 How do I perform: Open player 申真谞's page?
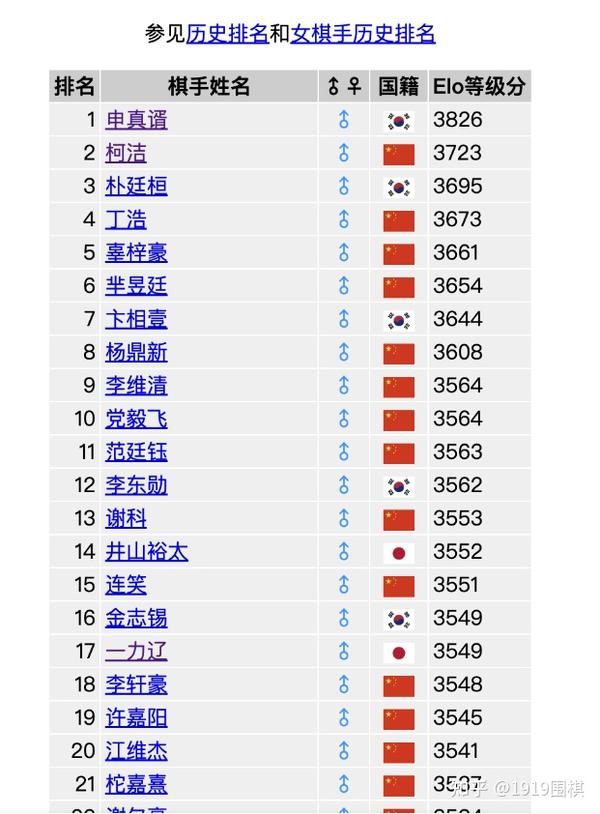coord(136,120)
